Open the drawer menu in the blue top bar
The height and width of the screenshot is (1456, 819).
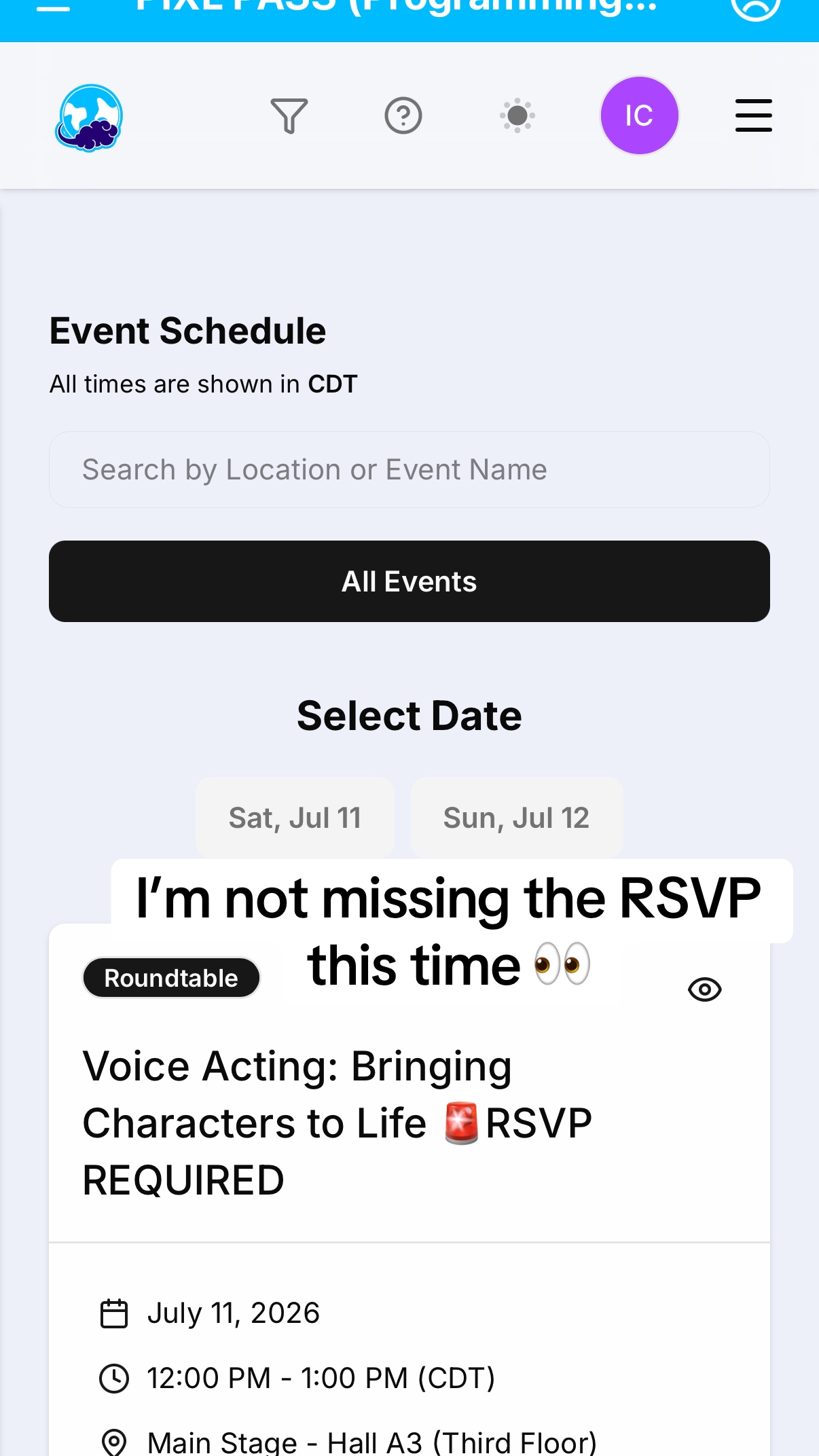coord(54,5)
